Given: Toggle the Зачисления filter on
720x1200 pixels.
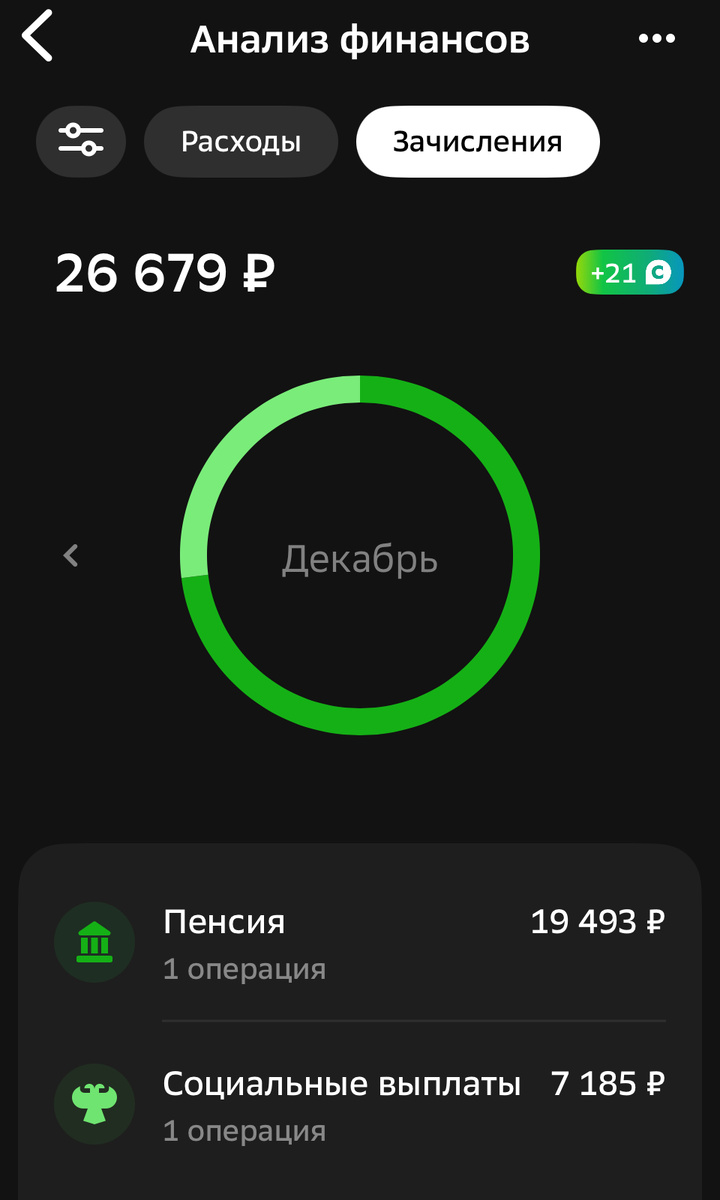Looking at the screenshot, I should 477,141.
